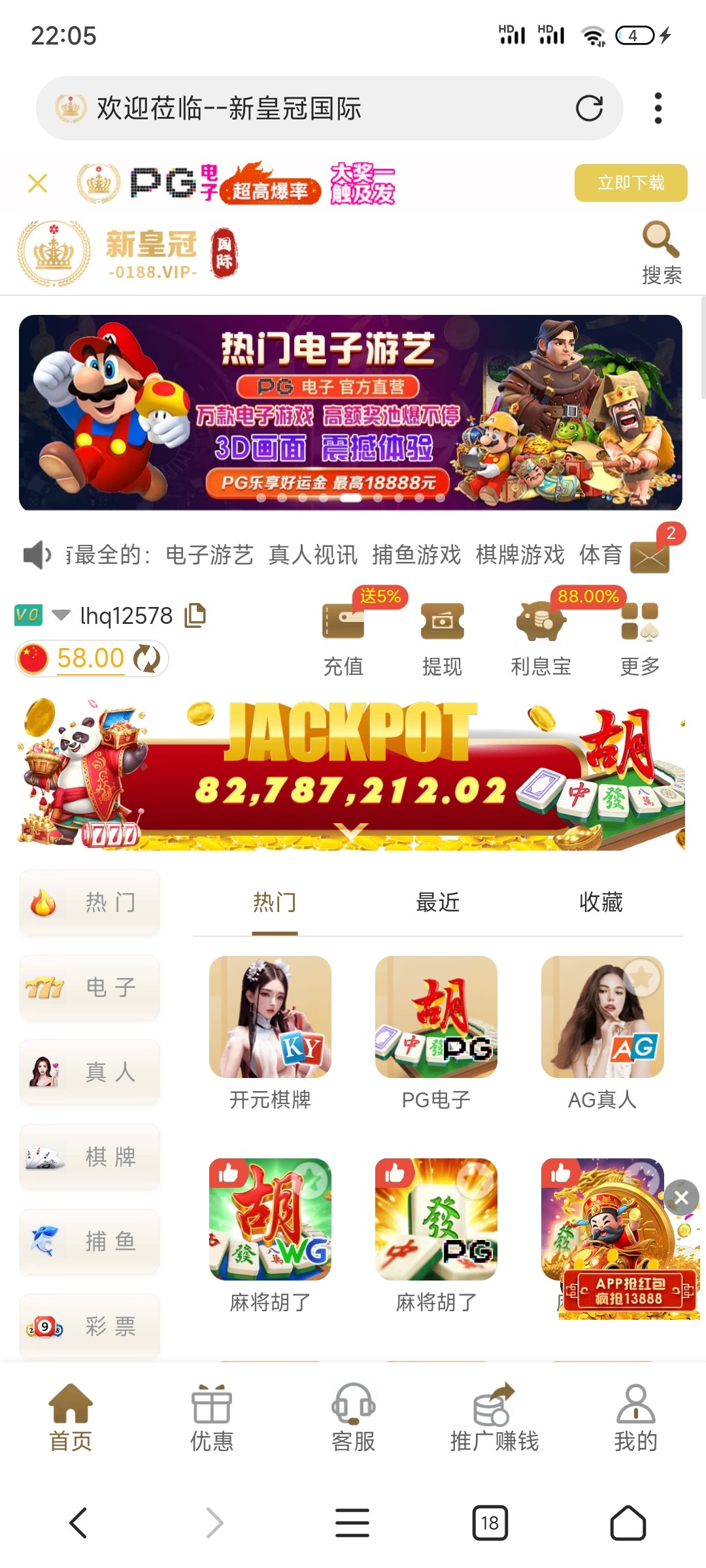The height and width of the screenshot is (1568, 706).
Task: Refresh the 58.00 balance
Action: click(147, 659)
